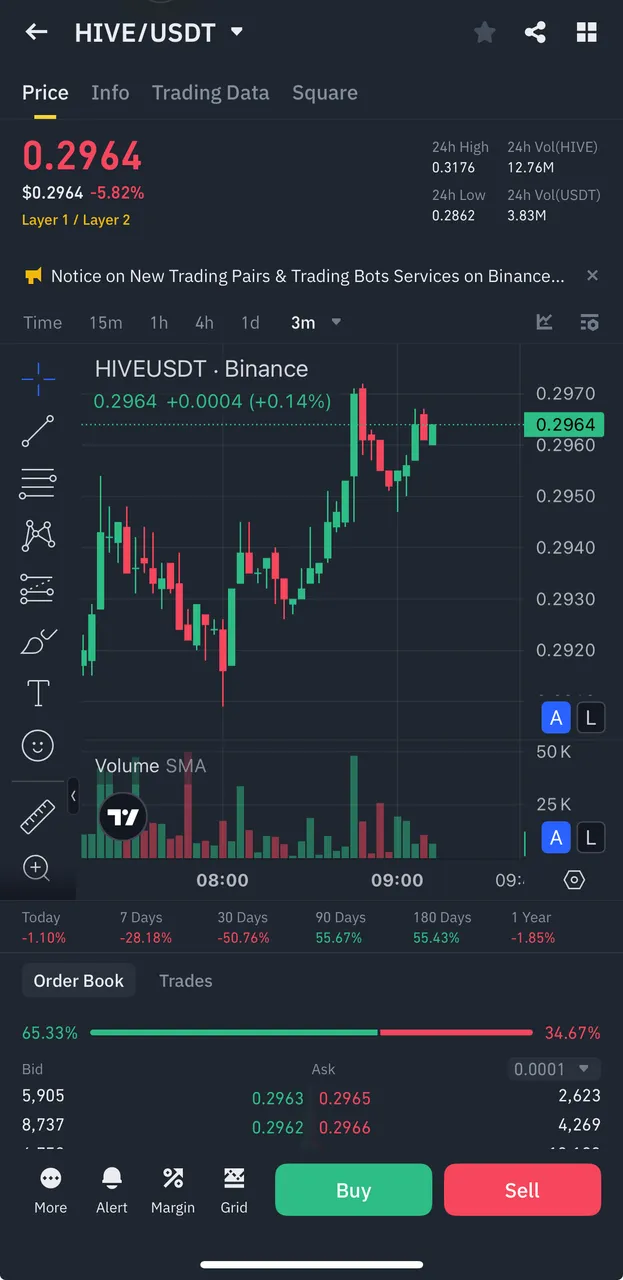Screen dimensions: 623x1280
Task: Open the 0.0001 price precision dropdown
Action: pyautogui.click(x=555, y=1069)
